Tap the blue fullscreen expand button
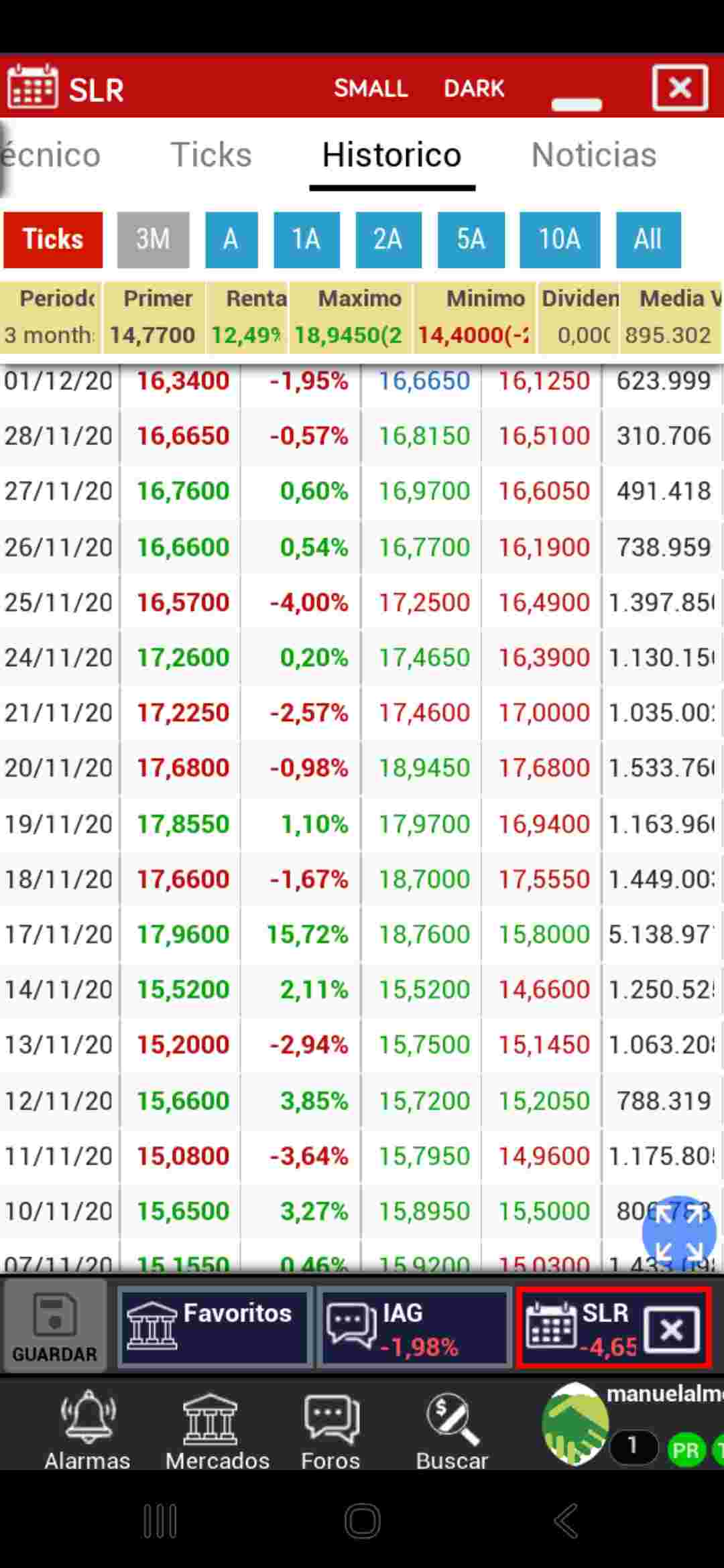Screen dimensions: 724x1568 pos(679,1232)
